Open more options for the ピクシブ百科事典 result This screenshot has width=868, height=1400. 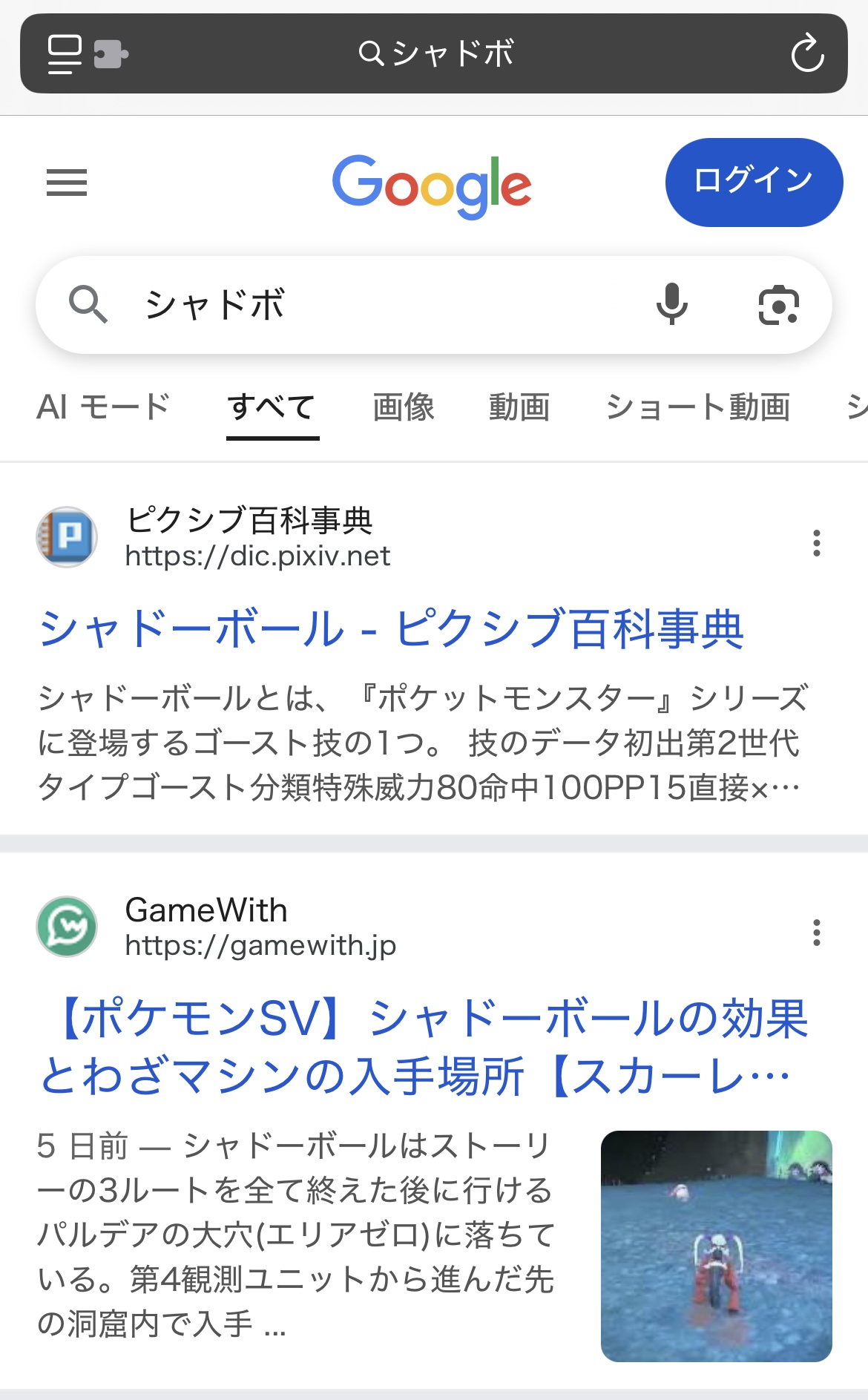click(x=816, y=543)
